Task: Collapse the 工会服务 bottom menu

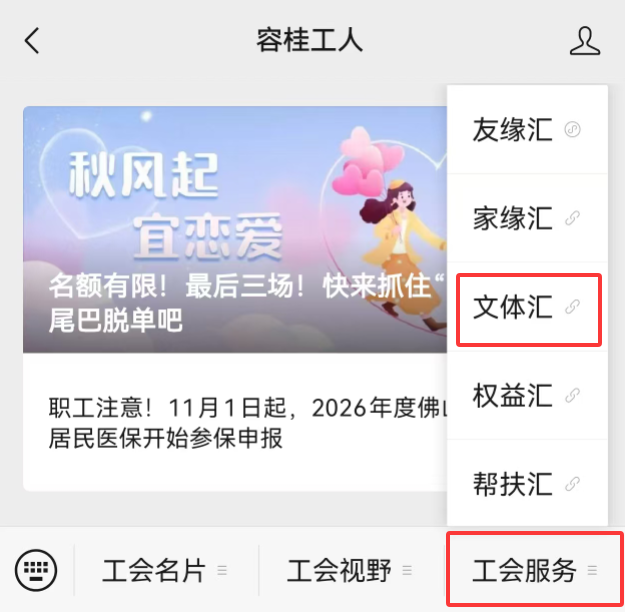Action: coord(534,571)
